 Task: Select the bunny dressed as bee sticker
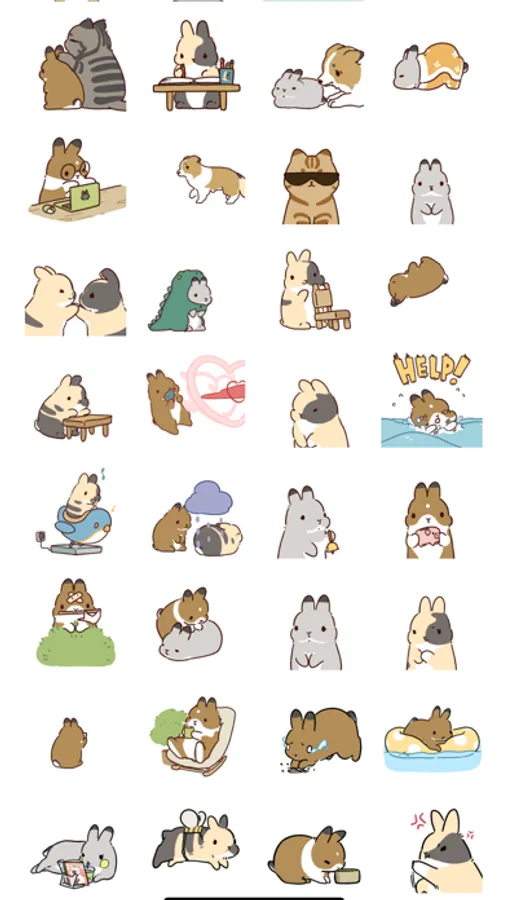click(195, 840)
